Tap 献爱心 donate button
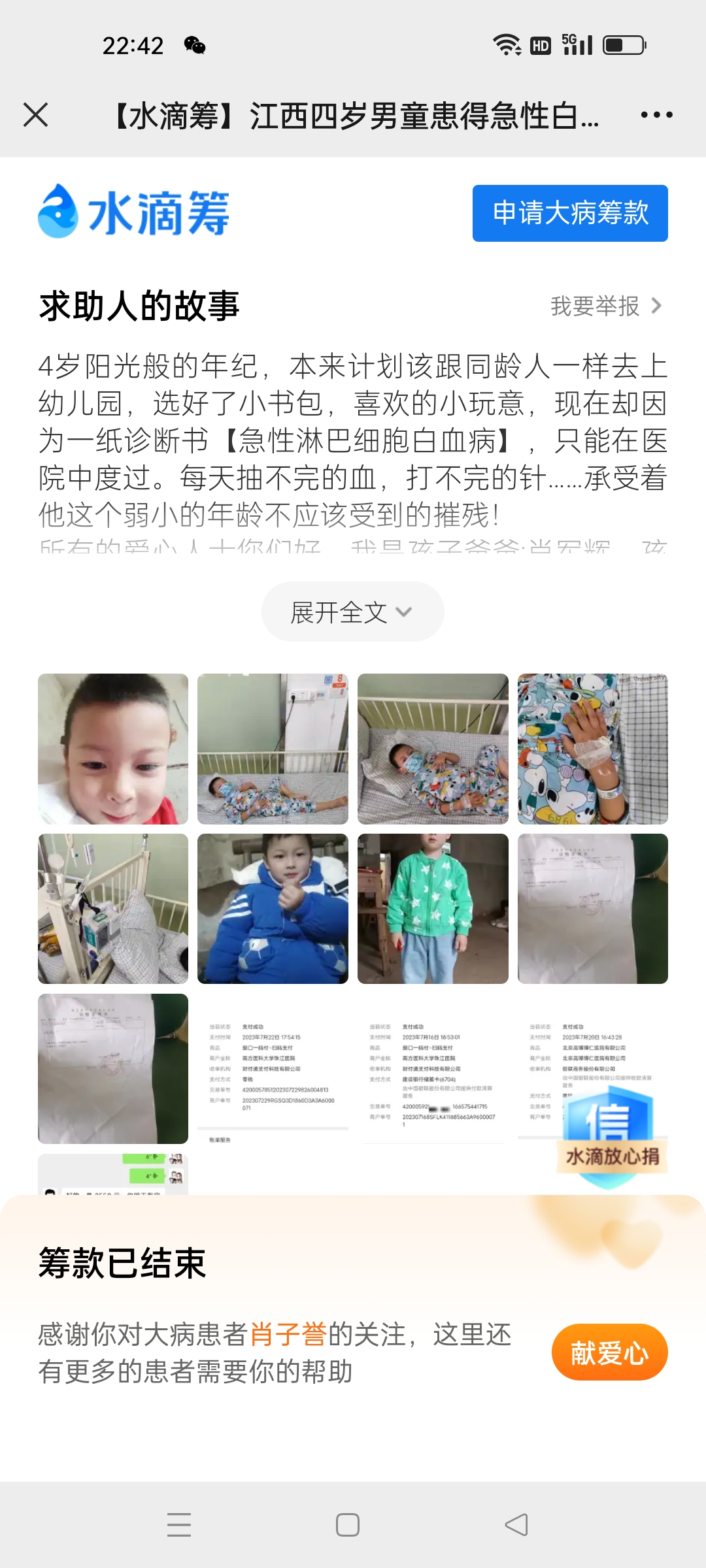Image resolution: width=706 pixels, height=1568 pixels. point(609,1352)
